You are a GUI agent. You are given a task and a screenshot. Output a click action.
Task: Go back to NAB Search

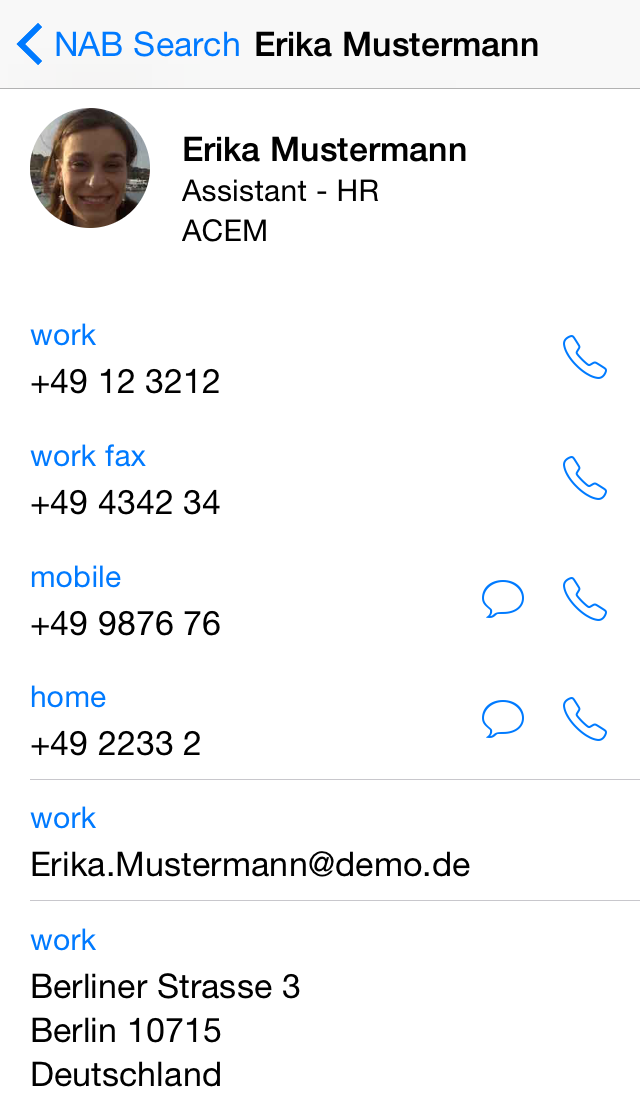(x=129, y=45)
